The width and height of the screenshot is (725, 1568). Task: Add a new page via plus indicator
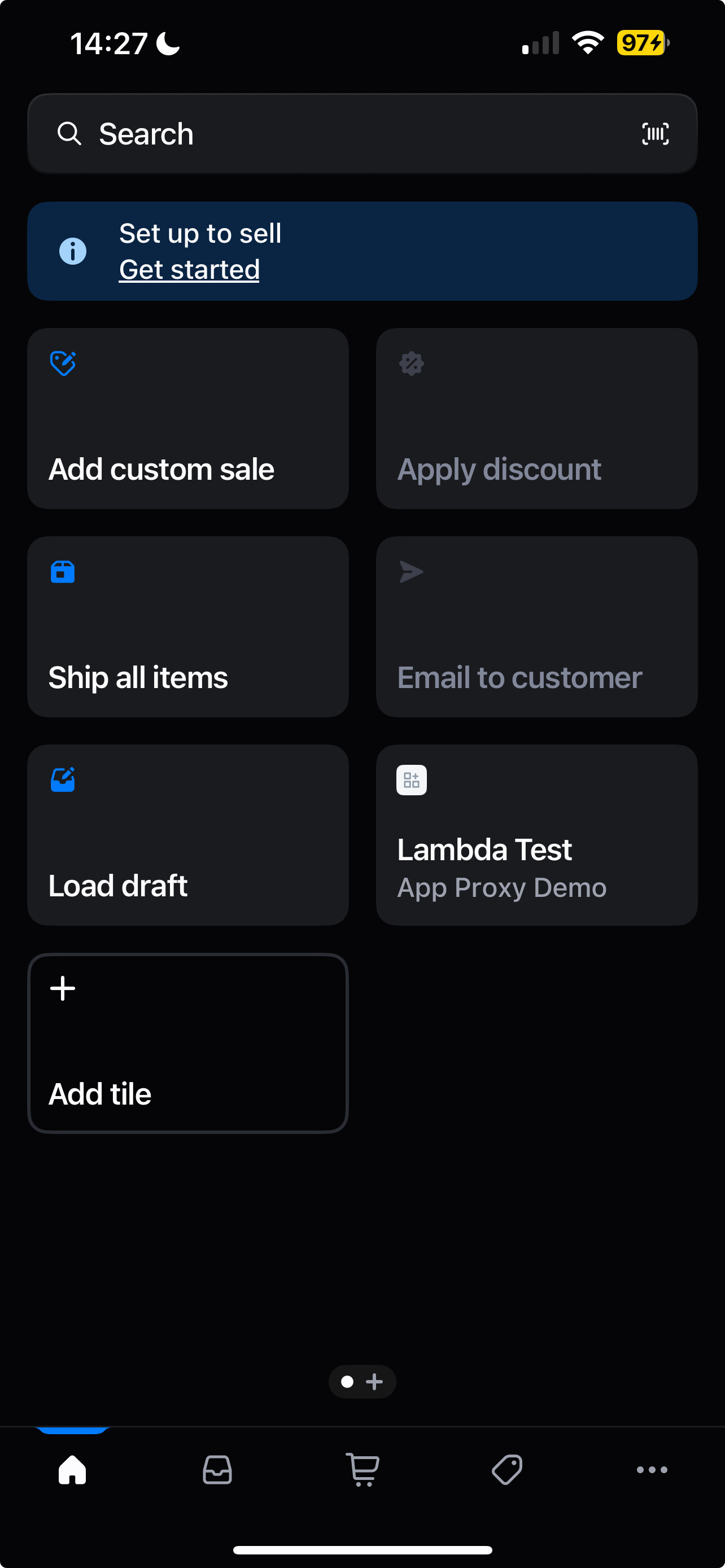coord(374,1382)
